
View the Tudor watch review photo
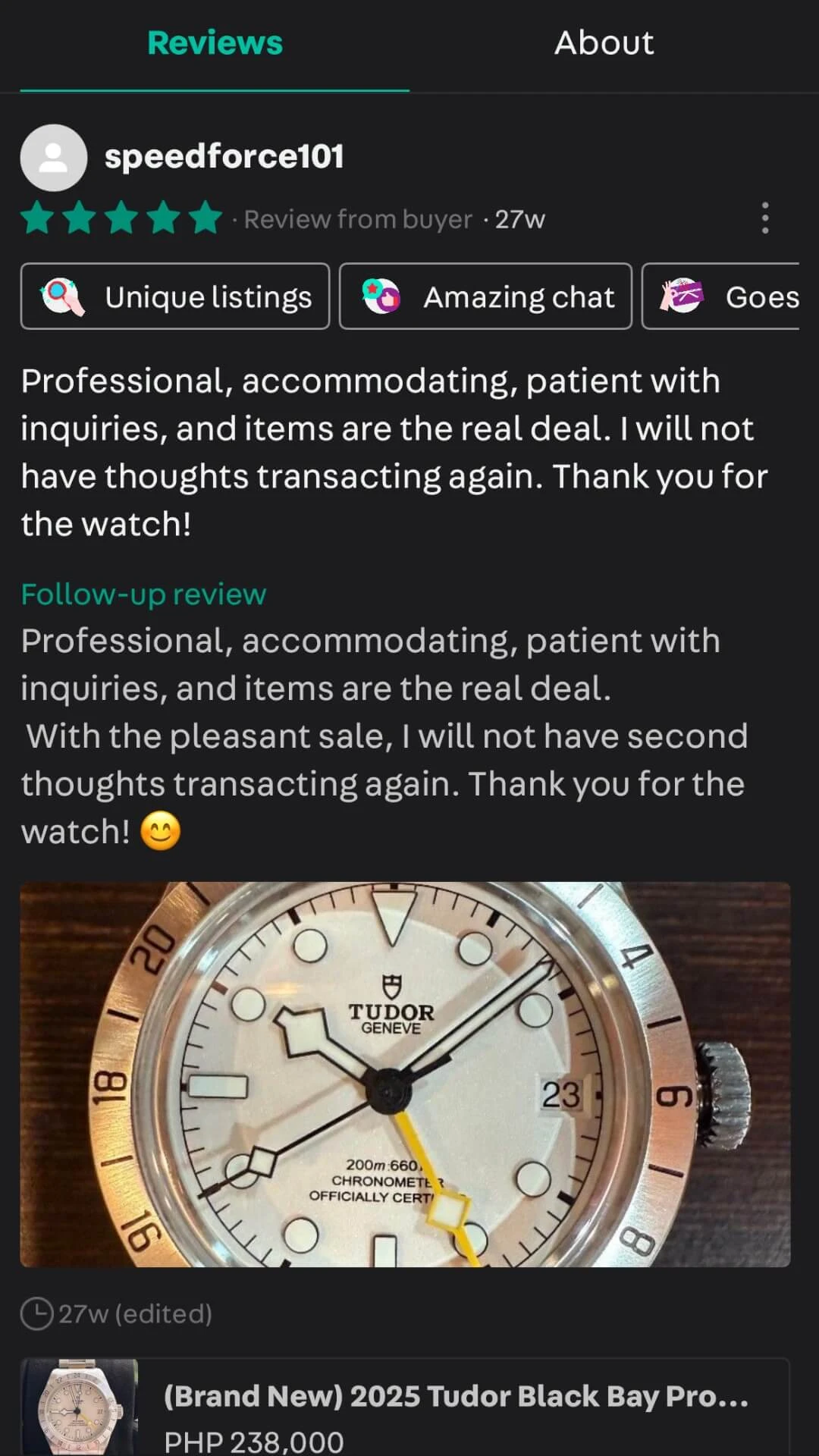[405, 1074]
